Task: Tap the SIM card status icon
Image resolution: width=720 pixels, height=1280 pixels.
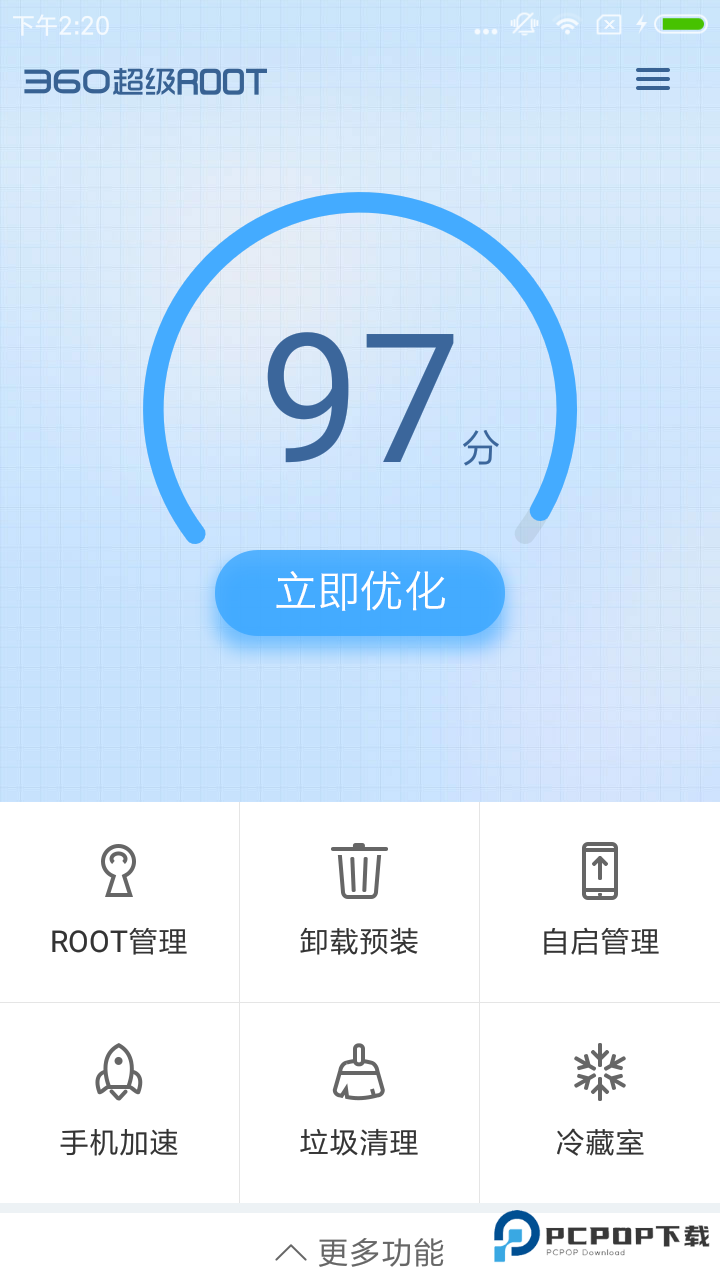Action: tap(607, 25)
